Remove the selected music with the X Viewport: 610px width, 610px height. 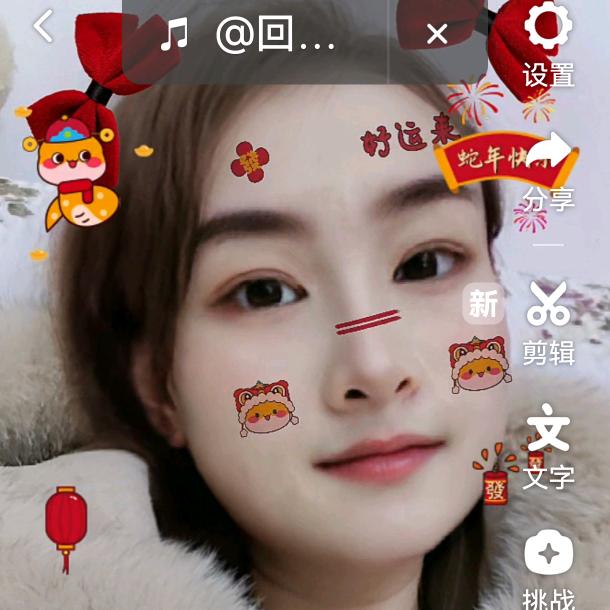[437, 35]
